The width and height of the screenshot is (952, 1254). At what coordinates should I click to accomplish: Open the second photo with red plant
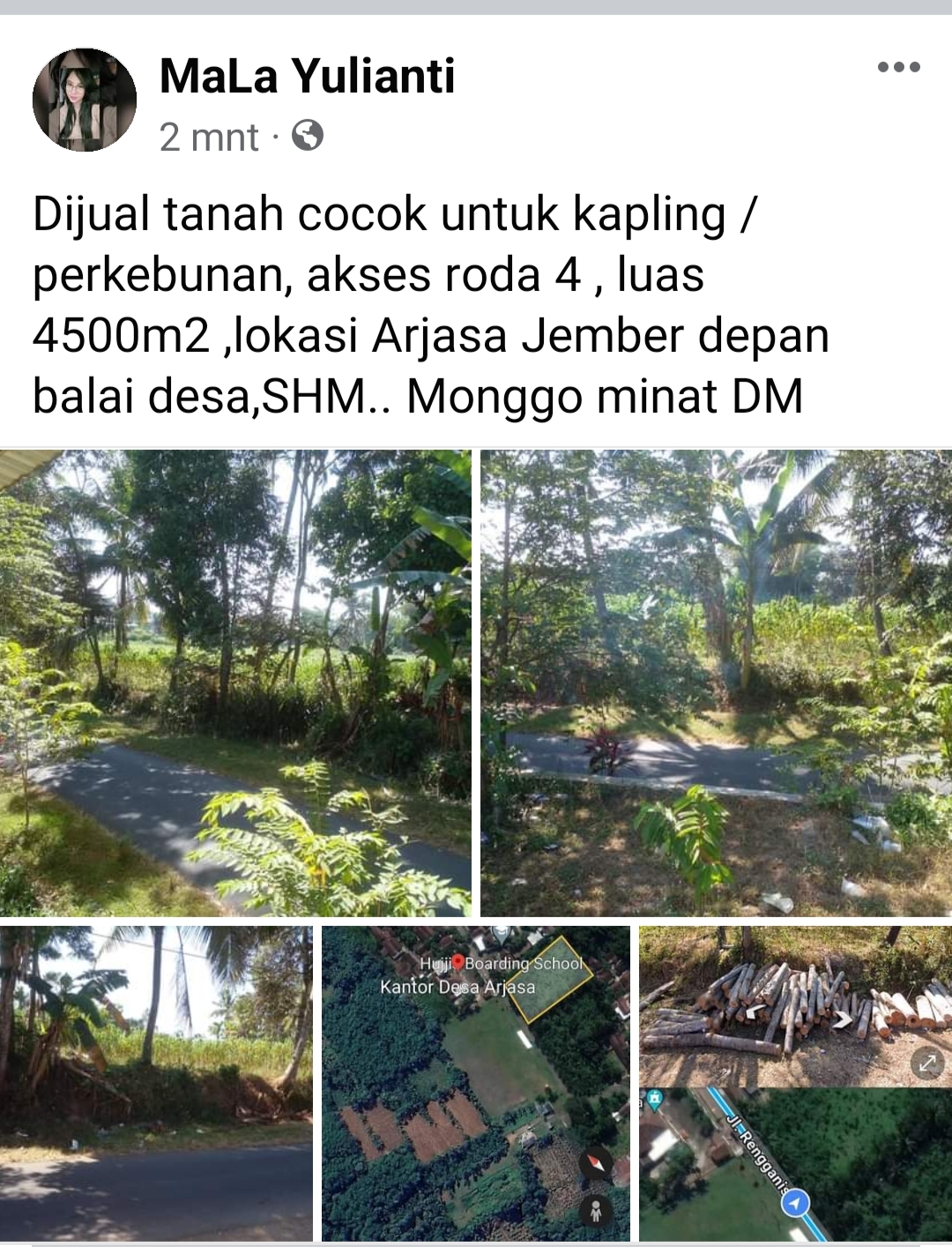click(x=716, y=683)
